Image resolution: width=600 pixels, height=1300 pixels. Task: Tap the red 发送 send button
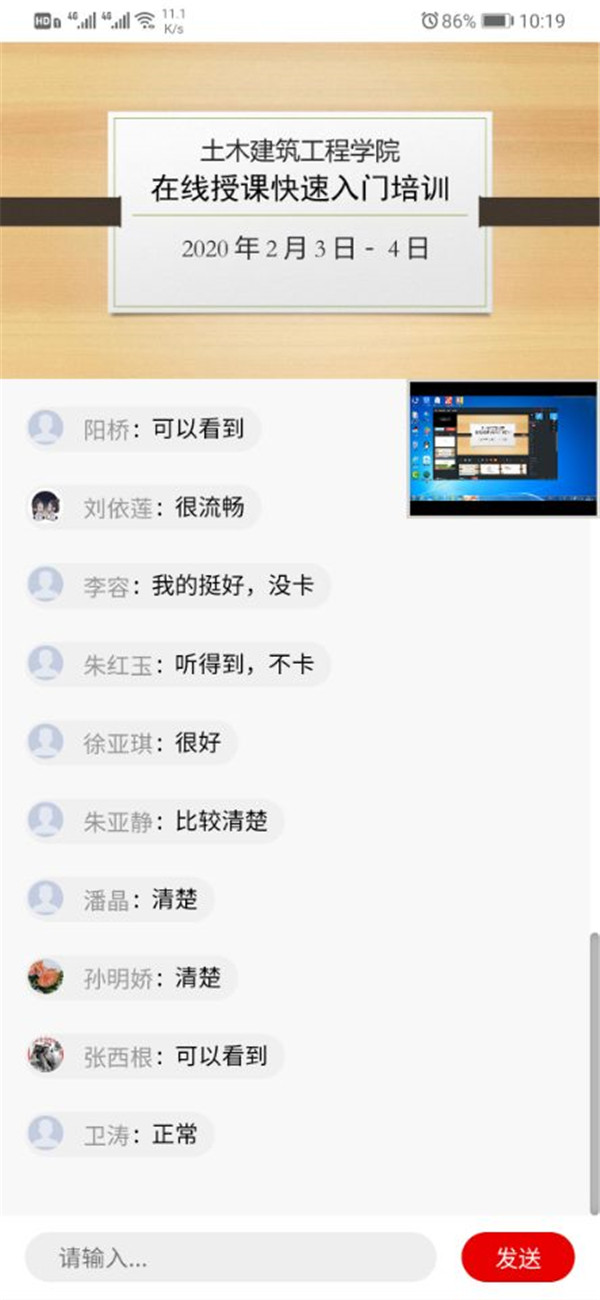pos(518,1258)
